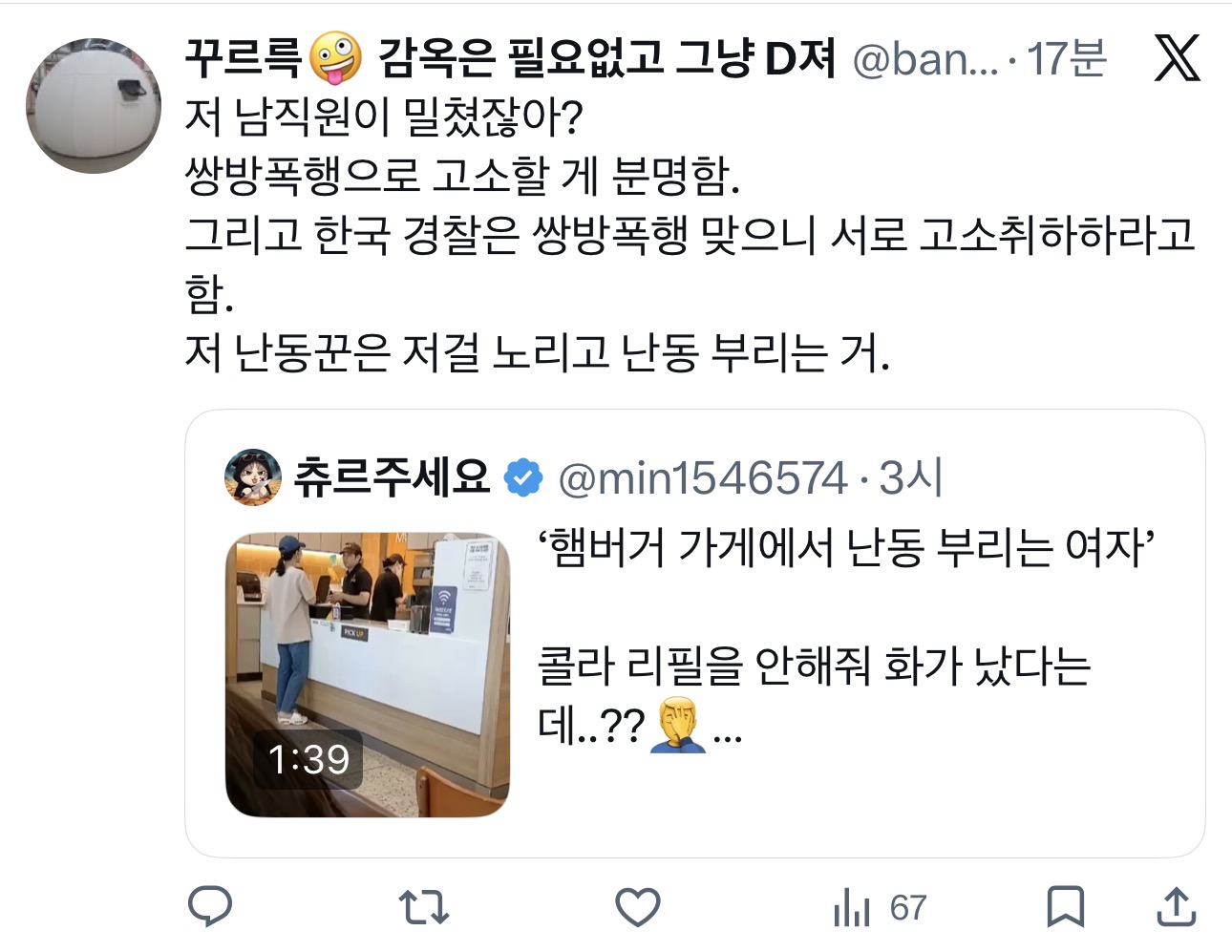Repost this tweet

coord(423,907)
